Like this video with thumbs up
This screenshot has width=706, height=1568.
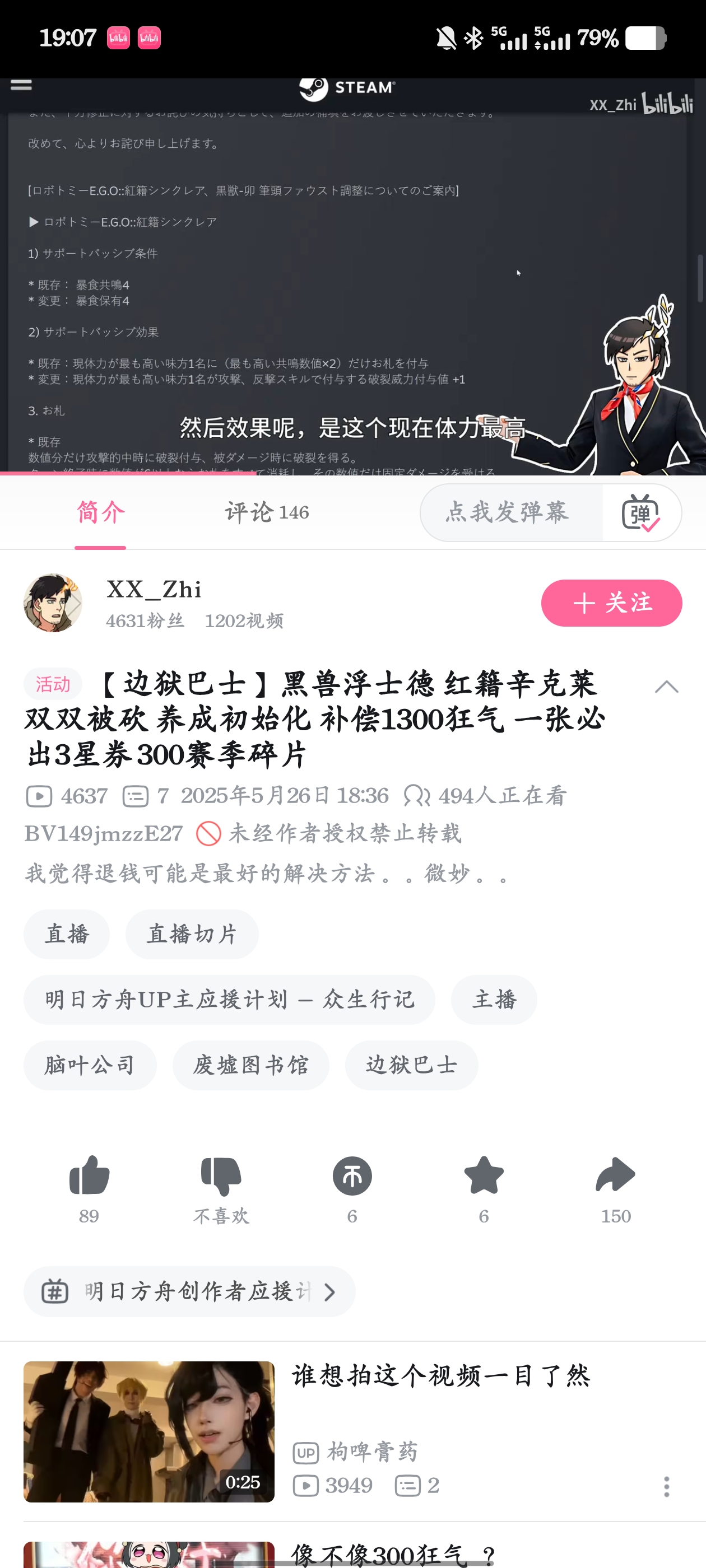89,1176
